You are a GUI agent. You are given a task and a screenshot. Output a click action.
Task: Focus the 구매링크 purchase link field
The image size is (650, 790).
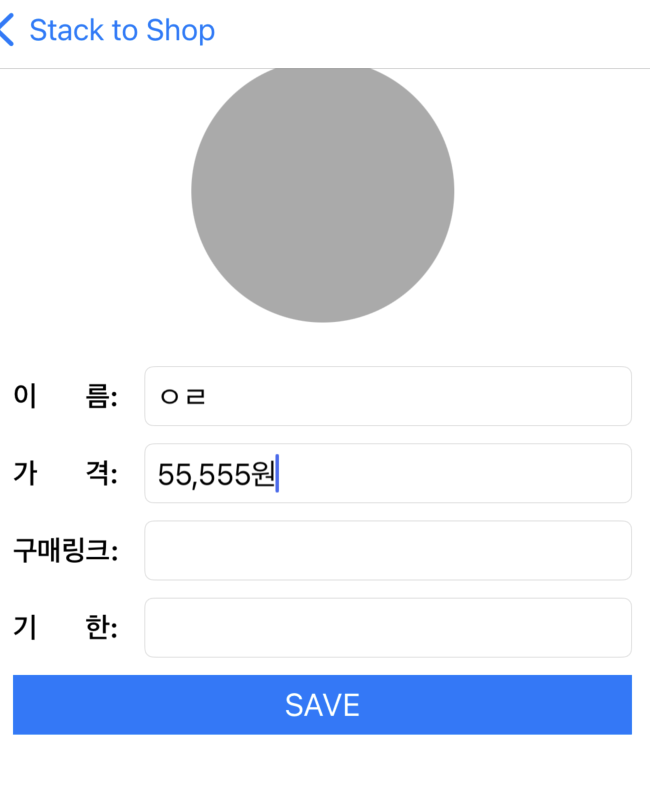click(x=388, y=550)
